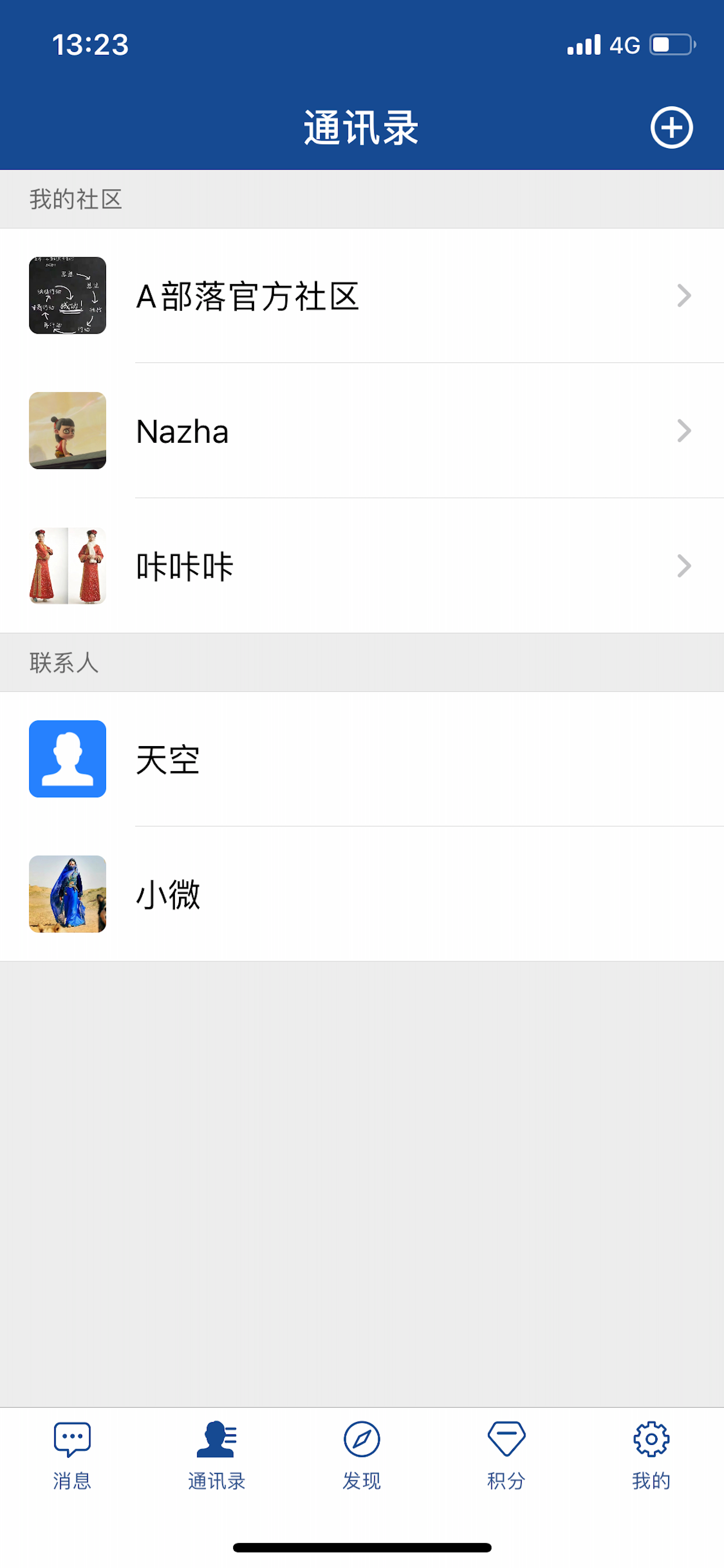Open contact 小微
Viewport: 724px width, 1568px height.
pos(362,894)
